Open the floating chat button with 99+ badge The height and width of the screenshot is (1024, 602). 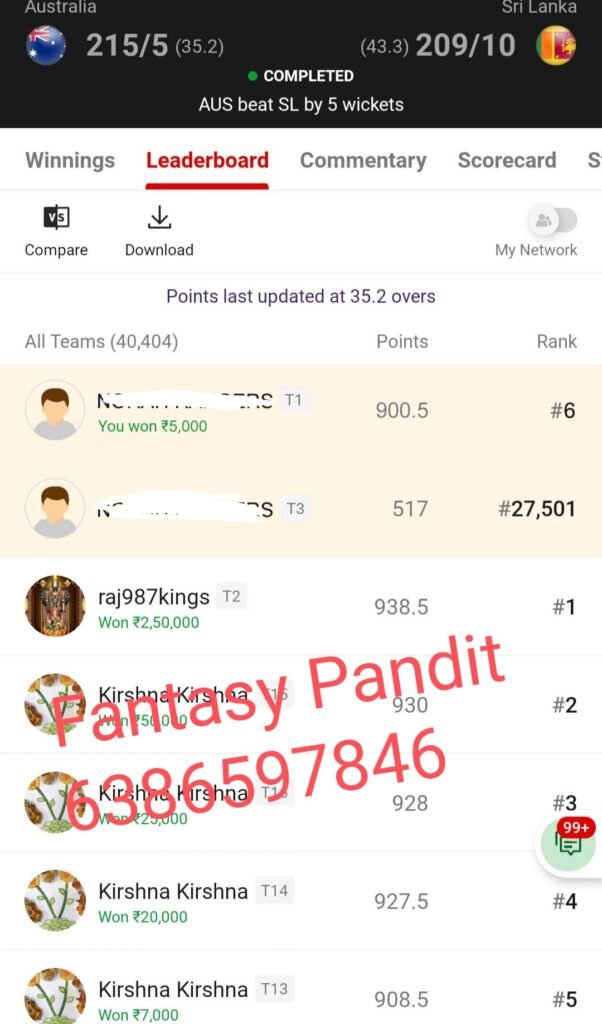tap(569, 845)
